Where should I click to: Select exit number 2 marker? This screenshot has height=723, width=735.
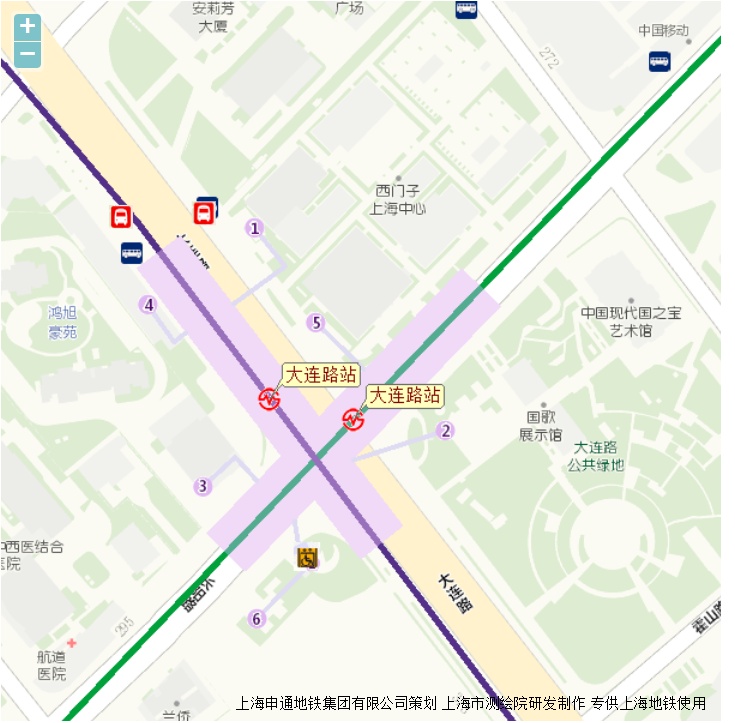pos(446,431)
